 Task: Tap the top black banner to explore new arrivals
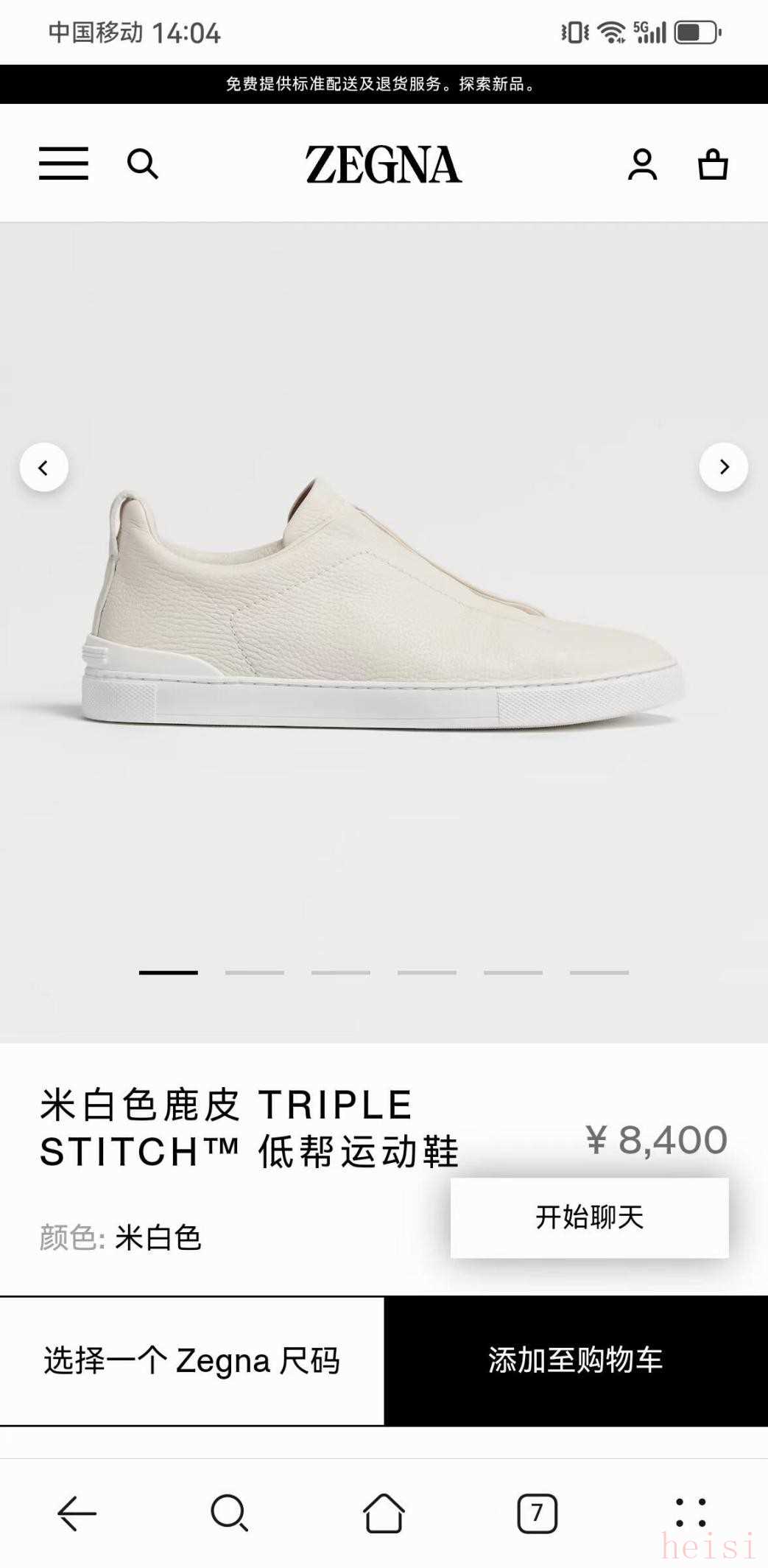[384, 84]
